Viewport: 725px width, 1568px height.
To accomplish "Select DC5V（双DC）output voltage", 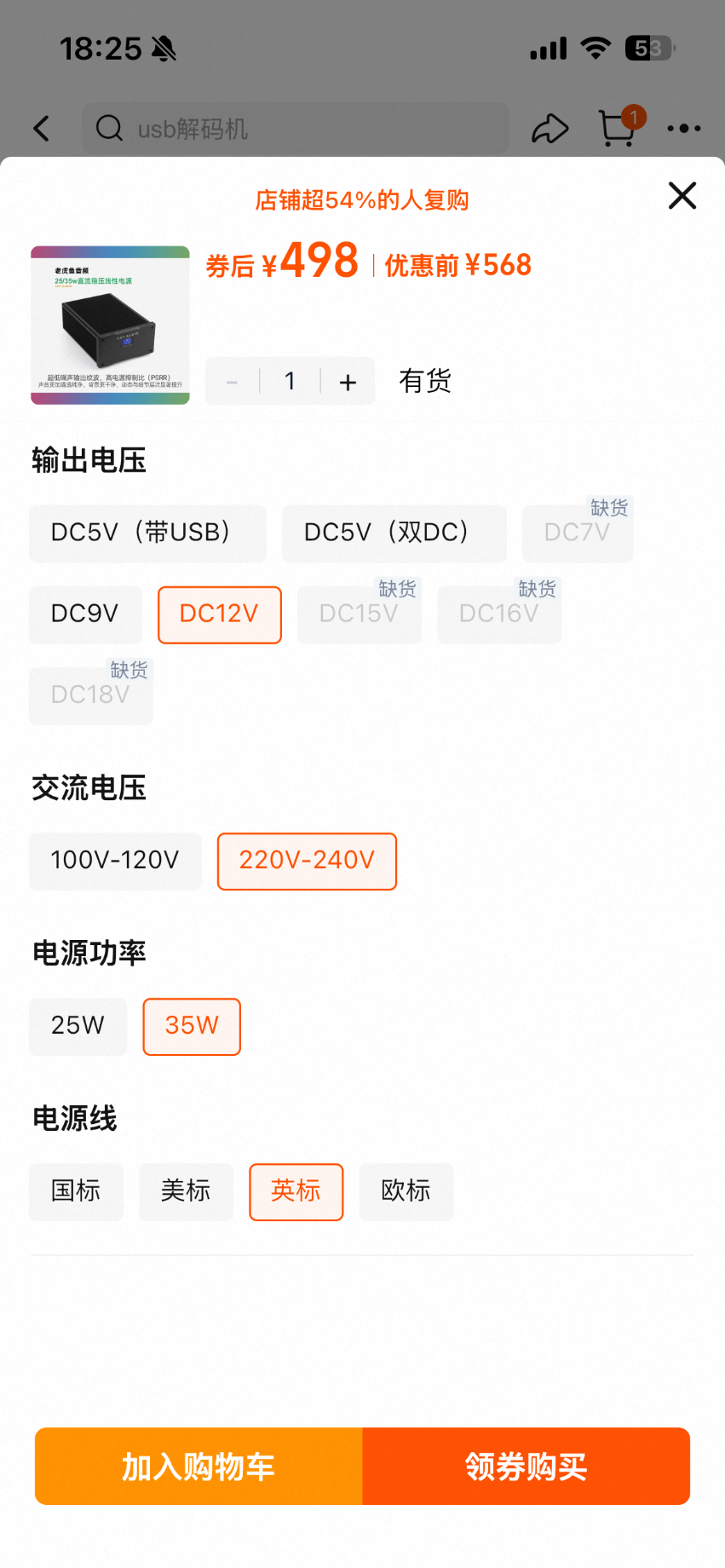I will pos(394,533).
